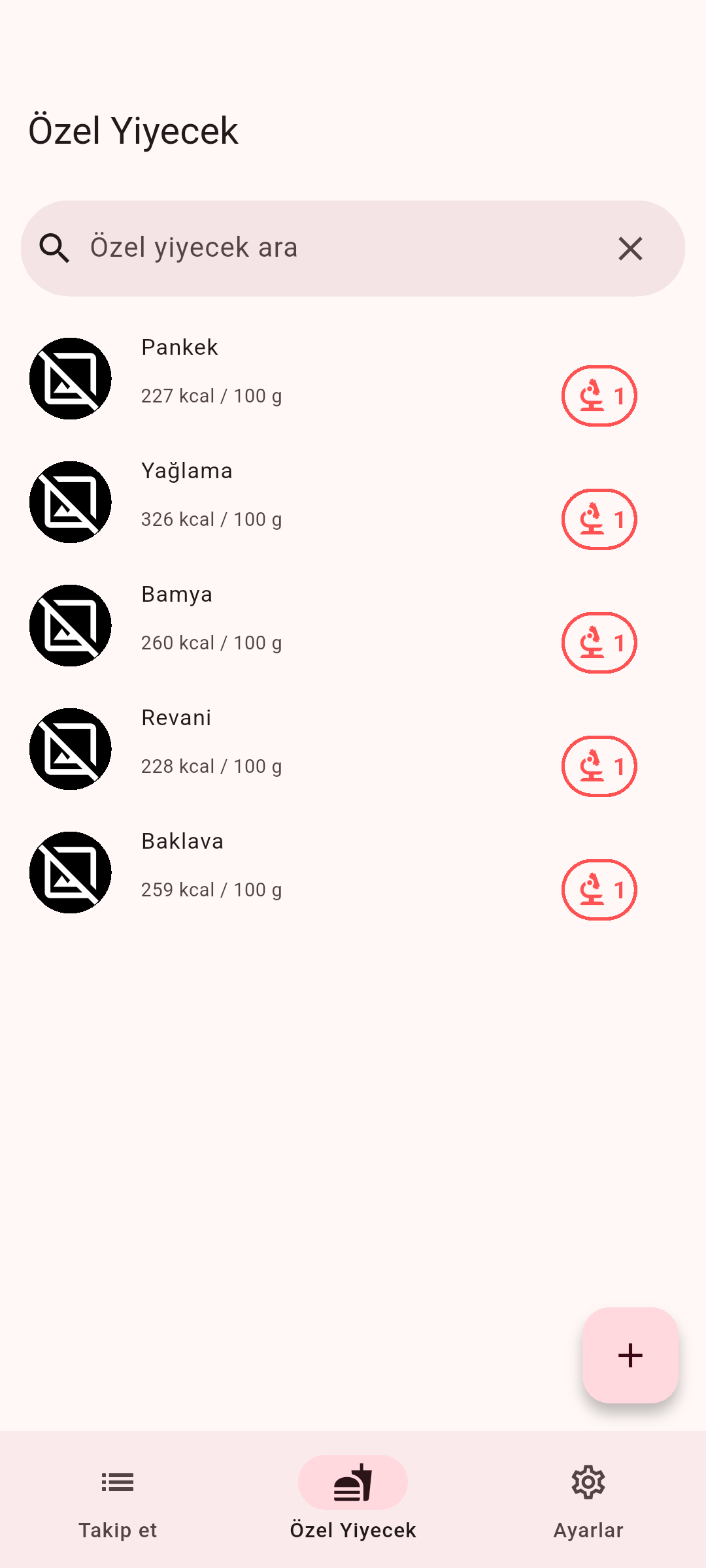706x1568 pixels.
Task: Add a new custom food with plus button
Action: point(630,1355)
